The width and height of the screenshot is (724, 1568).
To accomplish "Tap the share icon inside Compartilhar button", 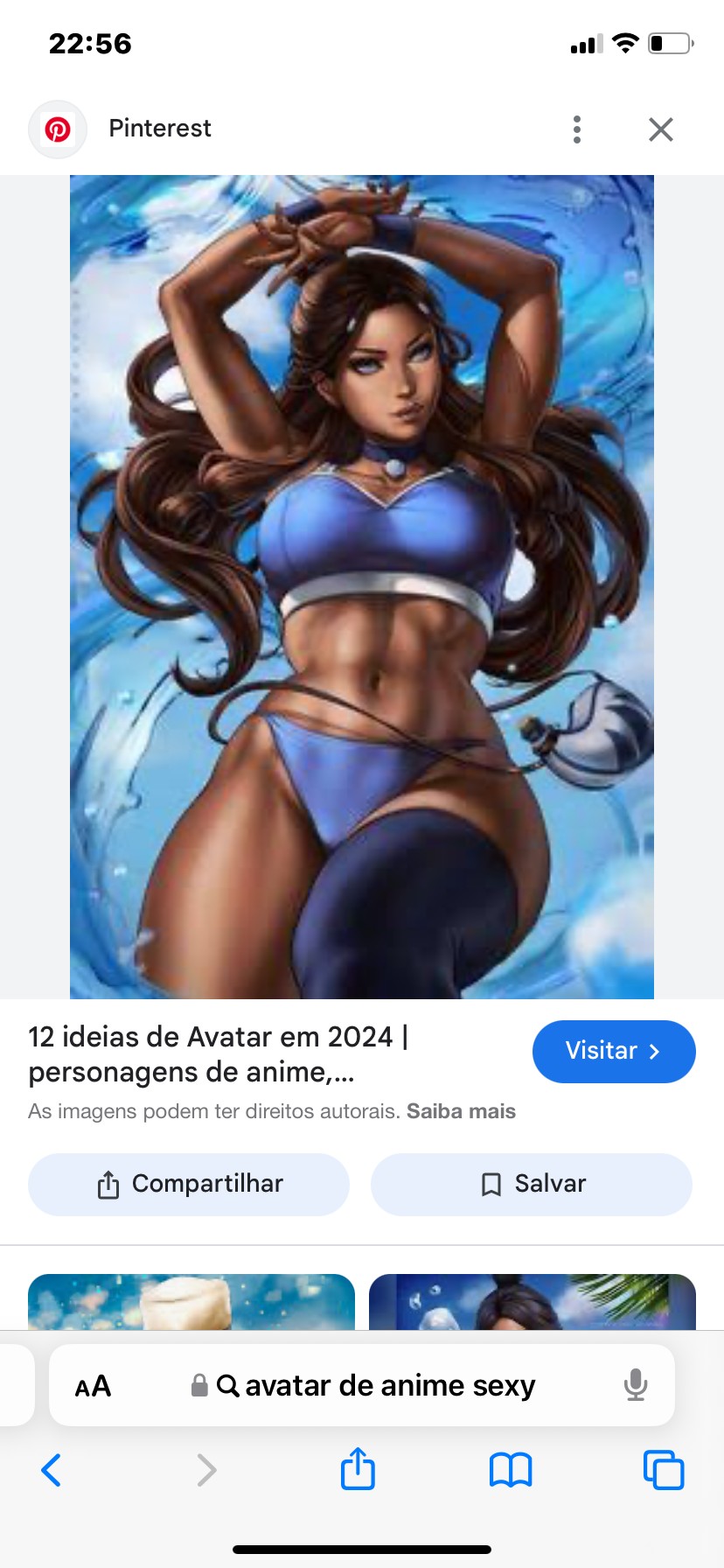I will (108, 1184).
